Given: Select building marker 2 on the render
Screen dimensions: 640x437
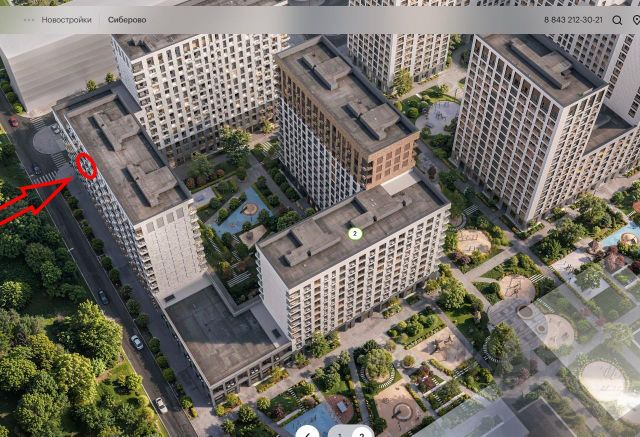Looking at the screenshot, I should 354,233.
